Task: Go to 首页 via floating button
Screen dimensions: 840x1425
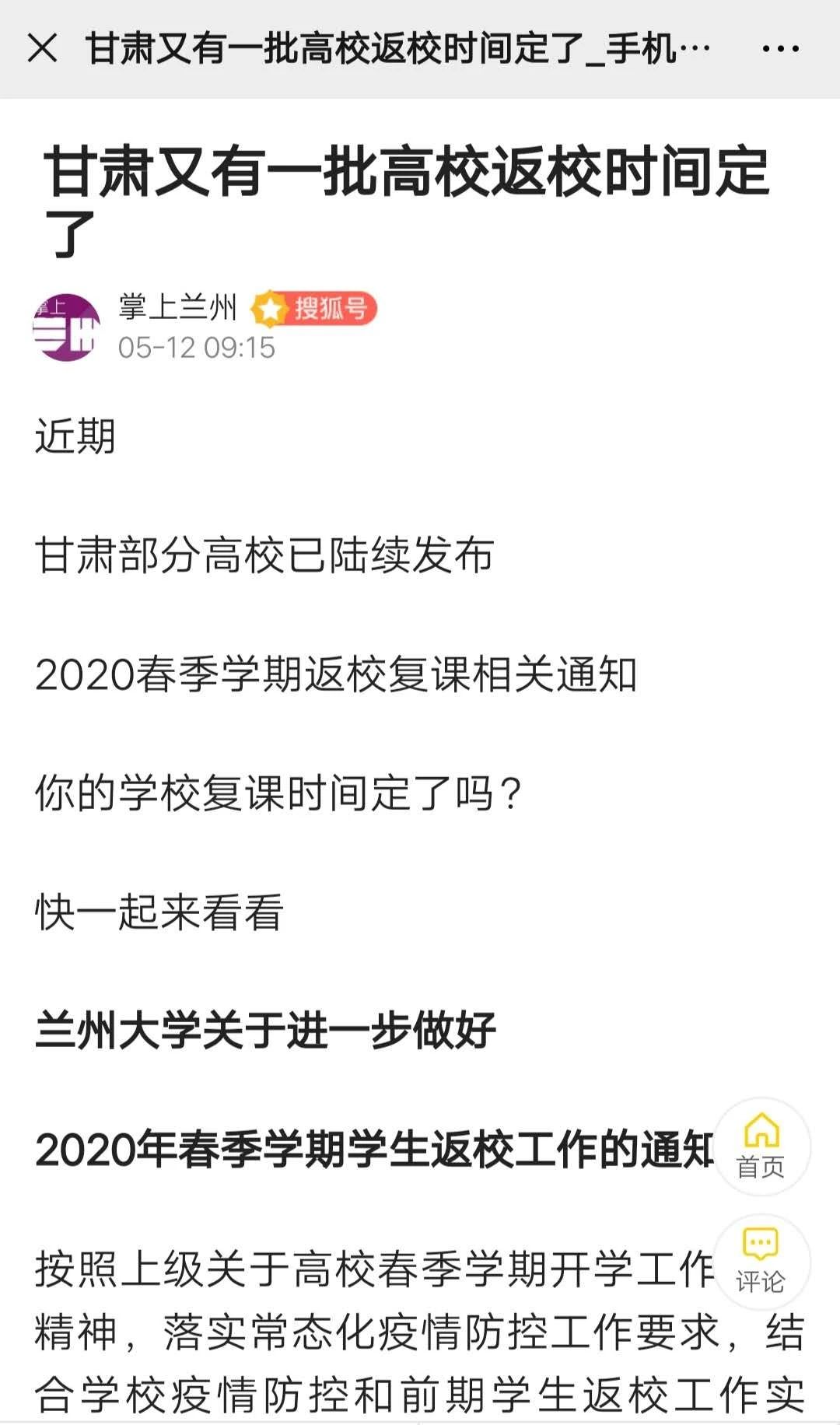Action: 761,1147
